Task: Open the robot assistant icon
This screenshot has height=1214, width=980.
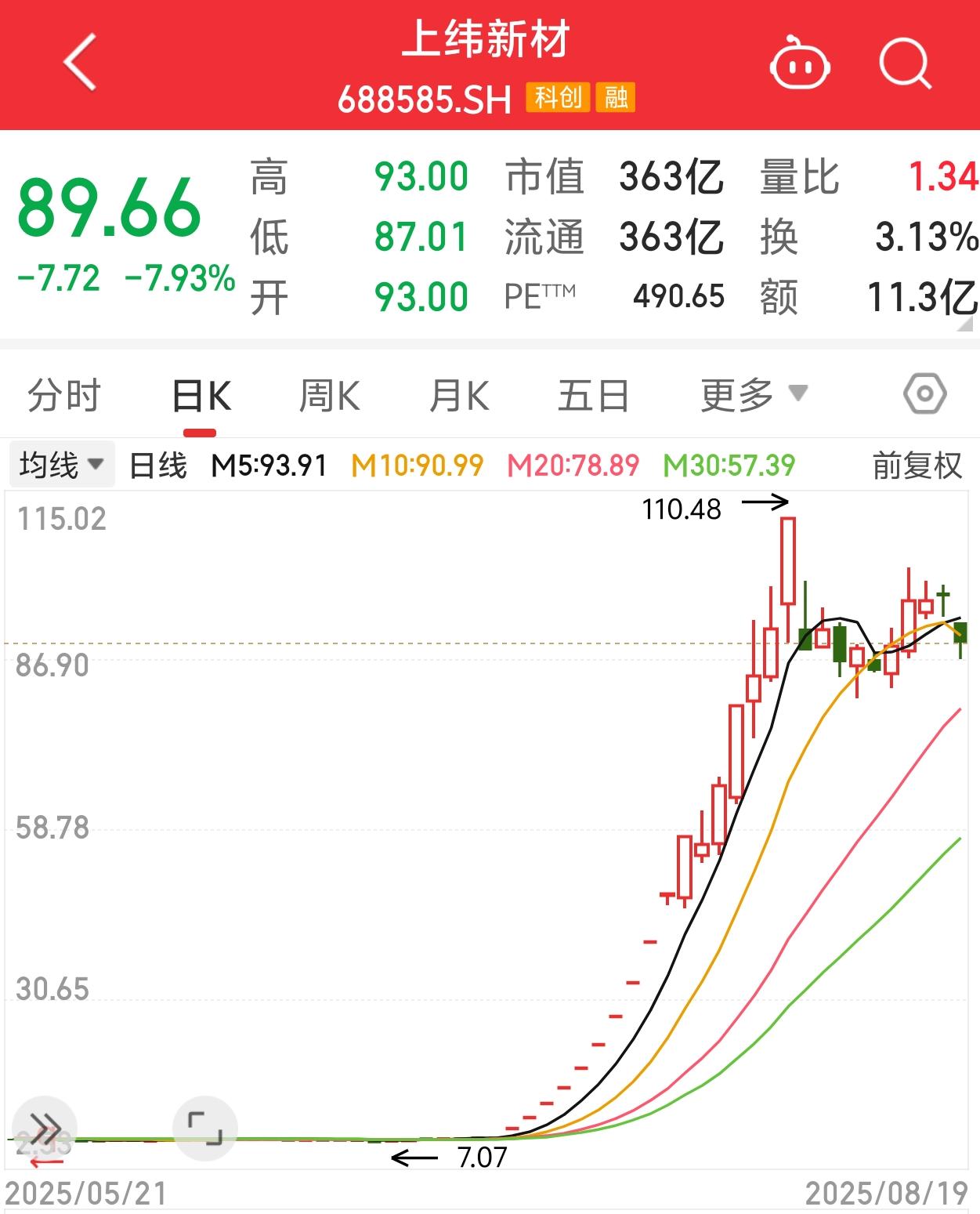Action: coord(799,63)
